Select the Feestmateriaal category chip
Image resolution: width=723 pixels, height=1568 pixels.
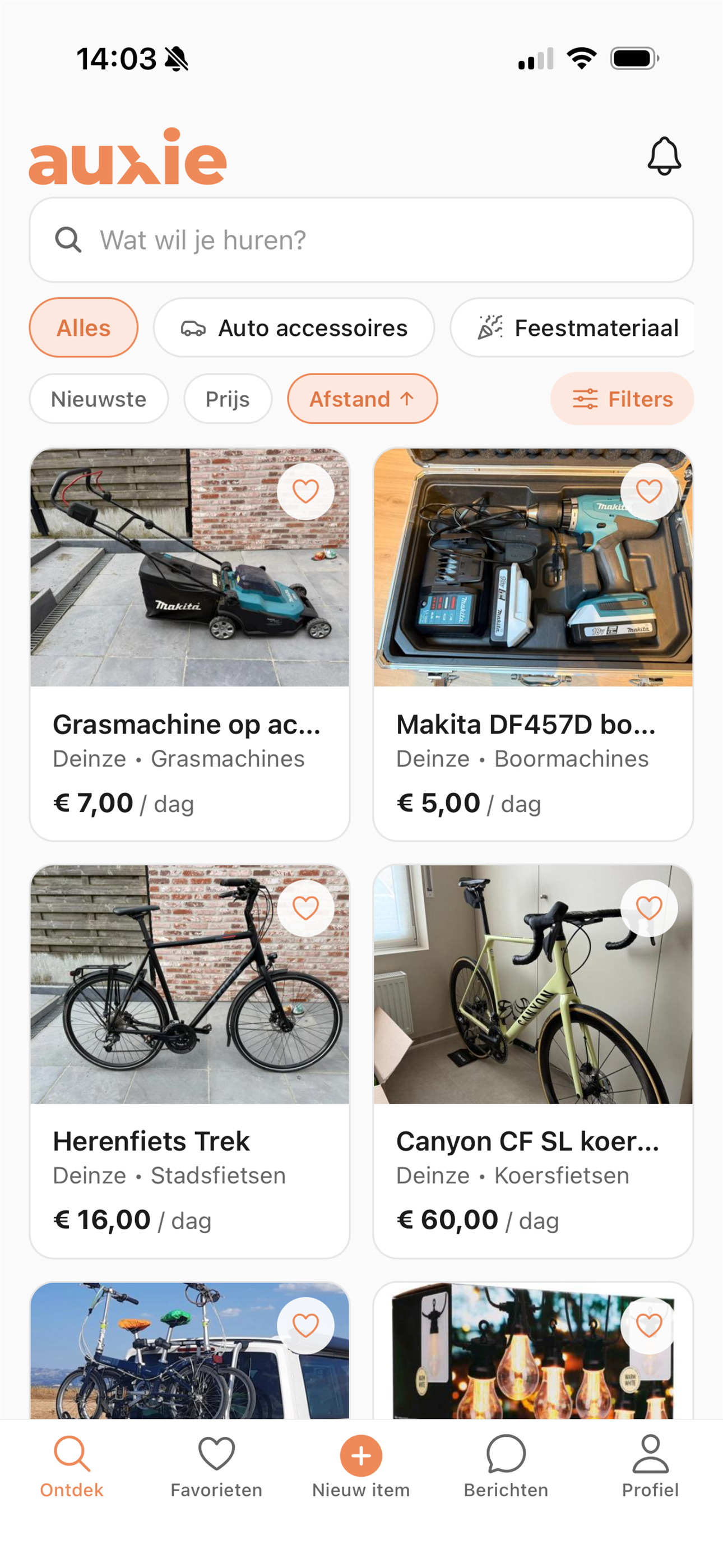(x=573, y=328)
